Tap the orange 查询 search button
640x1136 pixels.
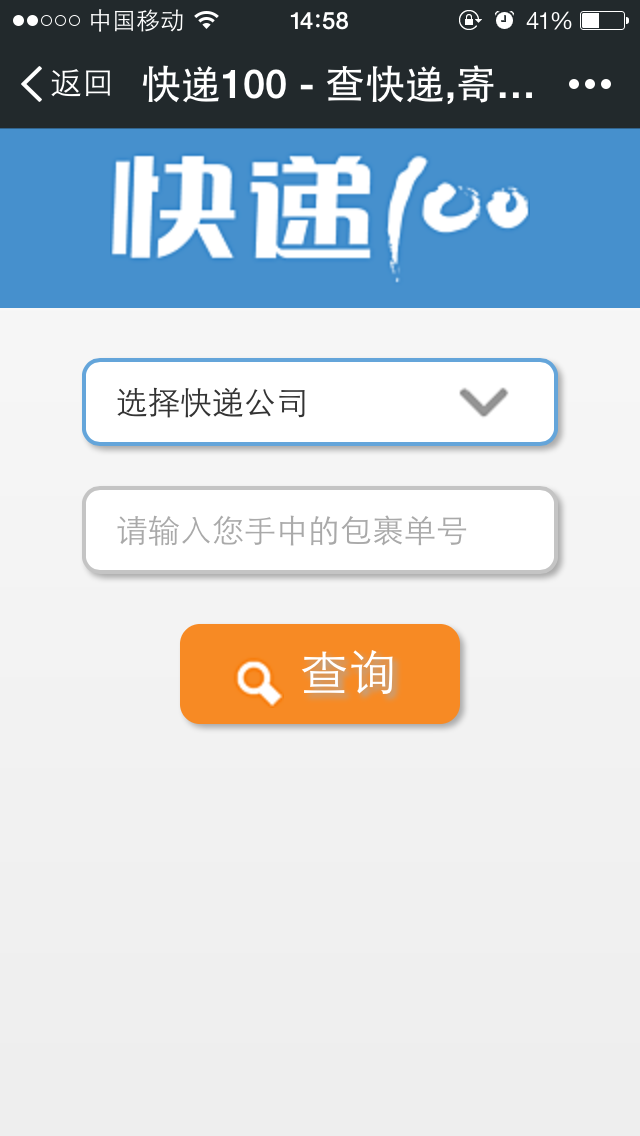(319, 674)
